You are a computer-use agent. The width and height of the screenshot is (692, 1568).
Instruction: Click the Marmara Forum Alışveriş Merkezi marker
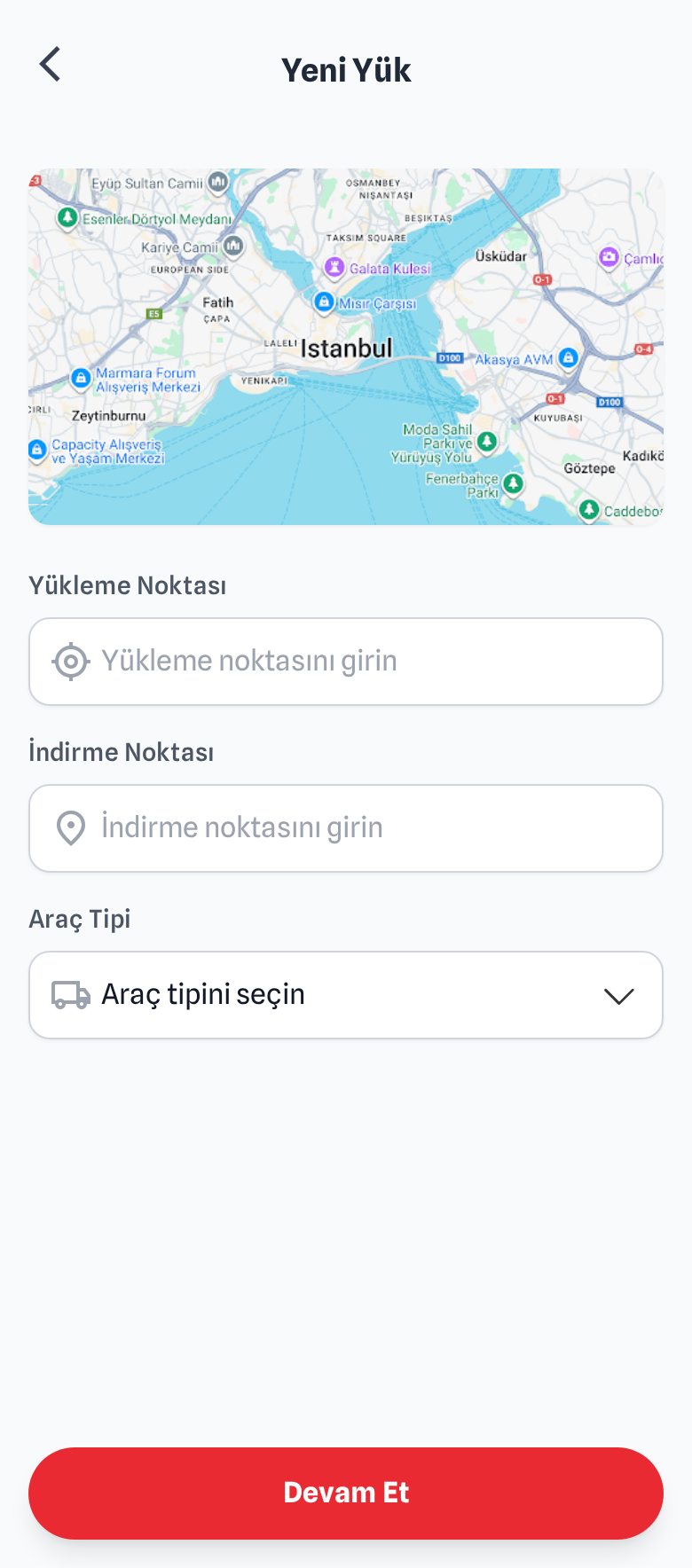[x=82, y=374]
